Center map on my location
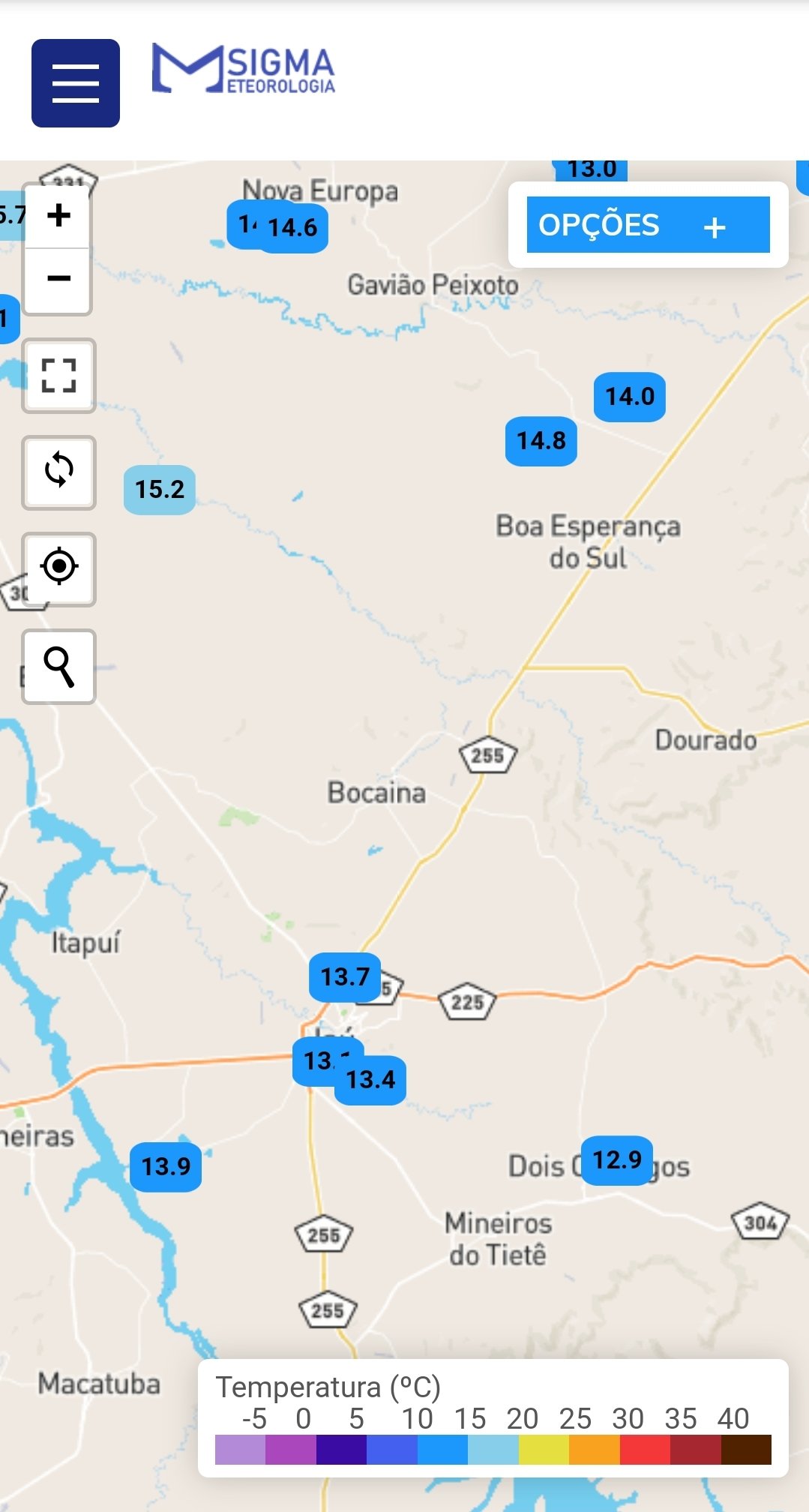The width and height of the screenshot is (809, 1512). coord(58,568)
